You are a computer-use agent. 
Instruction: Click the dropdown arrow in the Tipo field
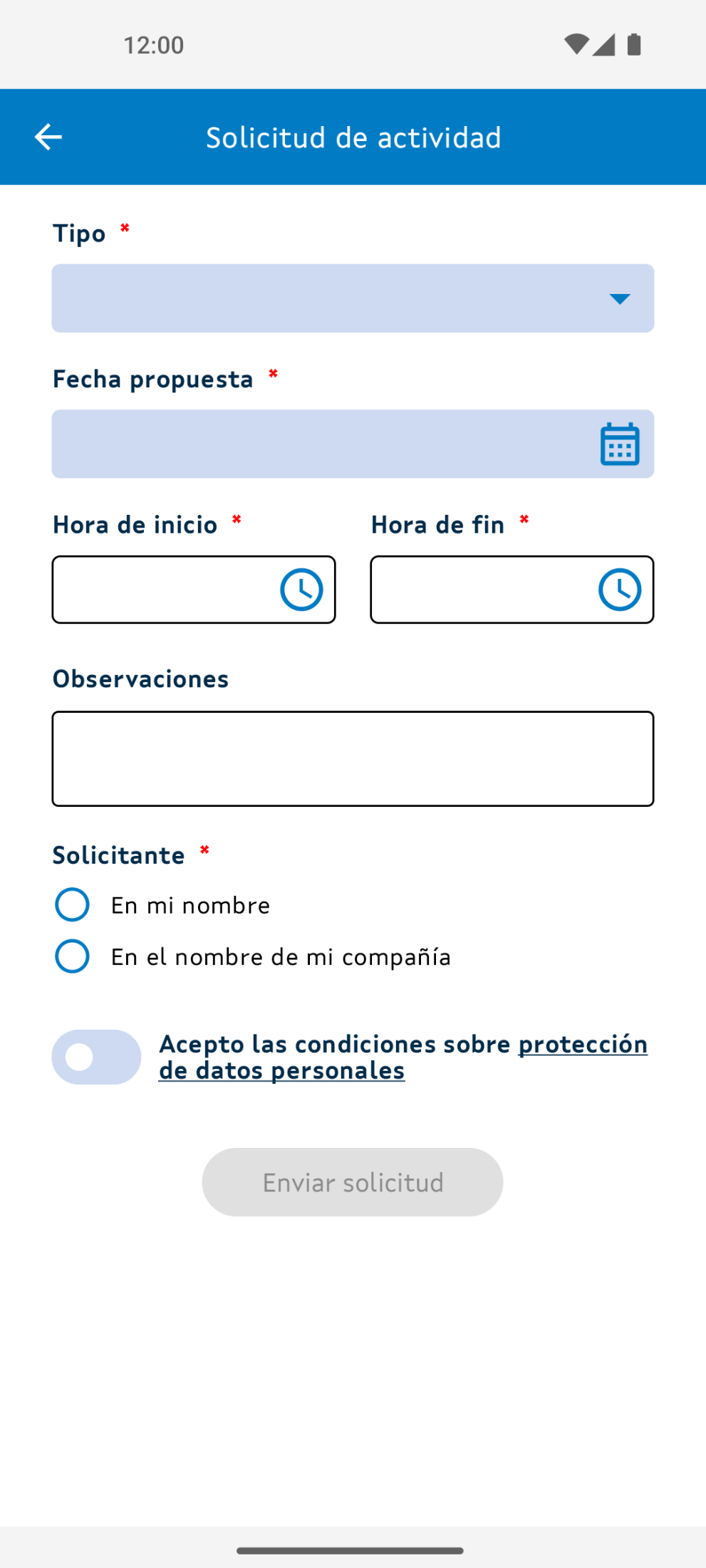621,298
